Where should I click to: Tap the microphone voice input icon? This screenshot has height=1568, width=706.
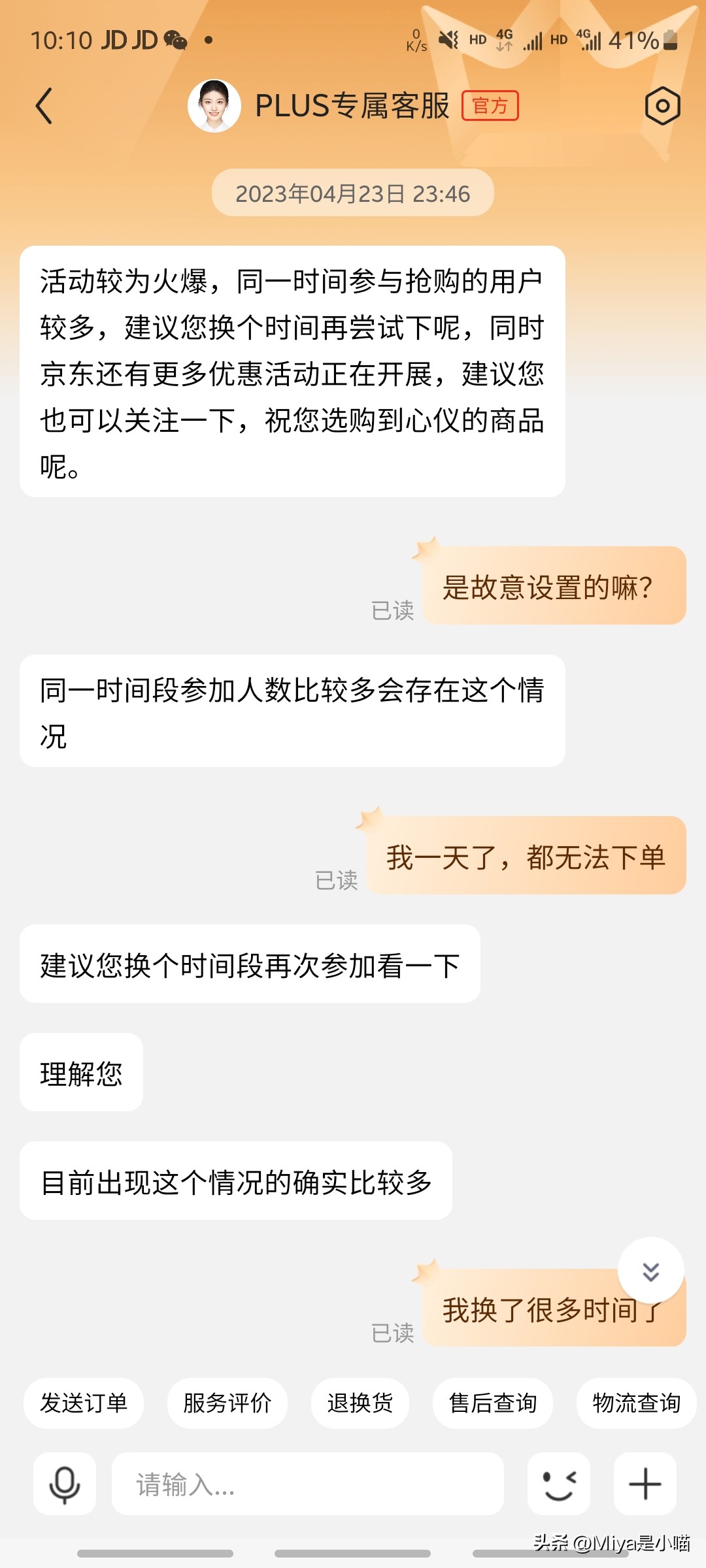coord(63,1484)
